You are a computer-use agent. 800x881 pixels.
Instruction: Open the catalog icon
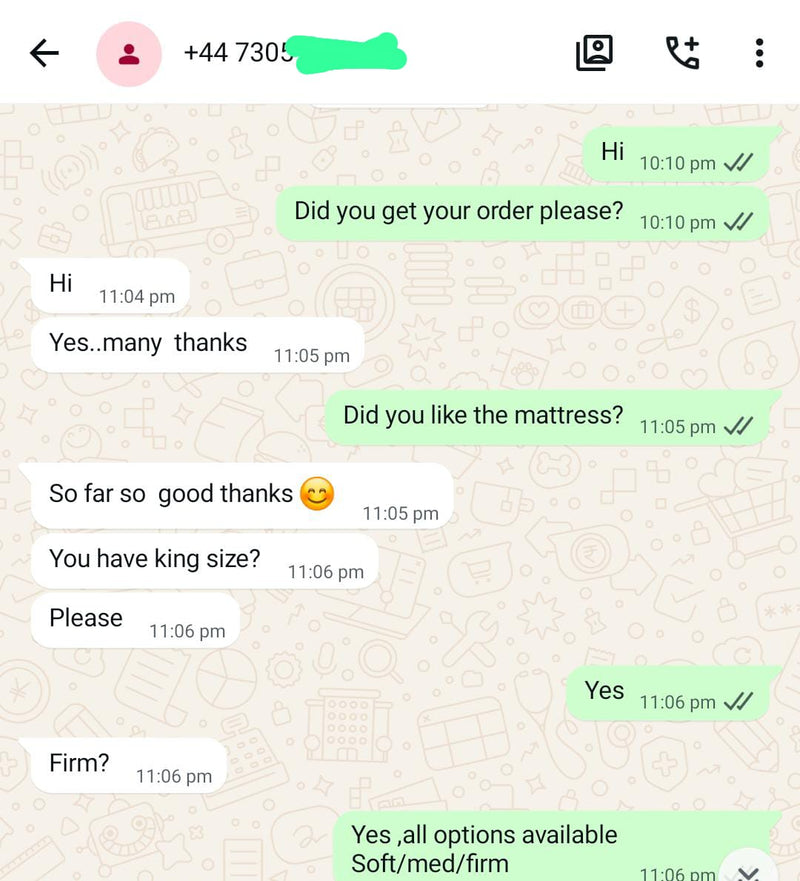594,53
